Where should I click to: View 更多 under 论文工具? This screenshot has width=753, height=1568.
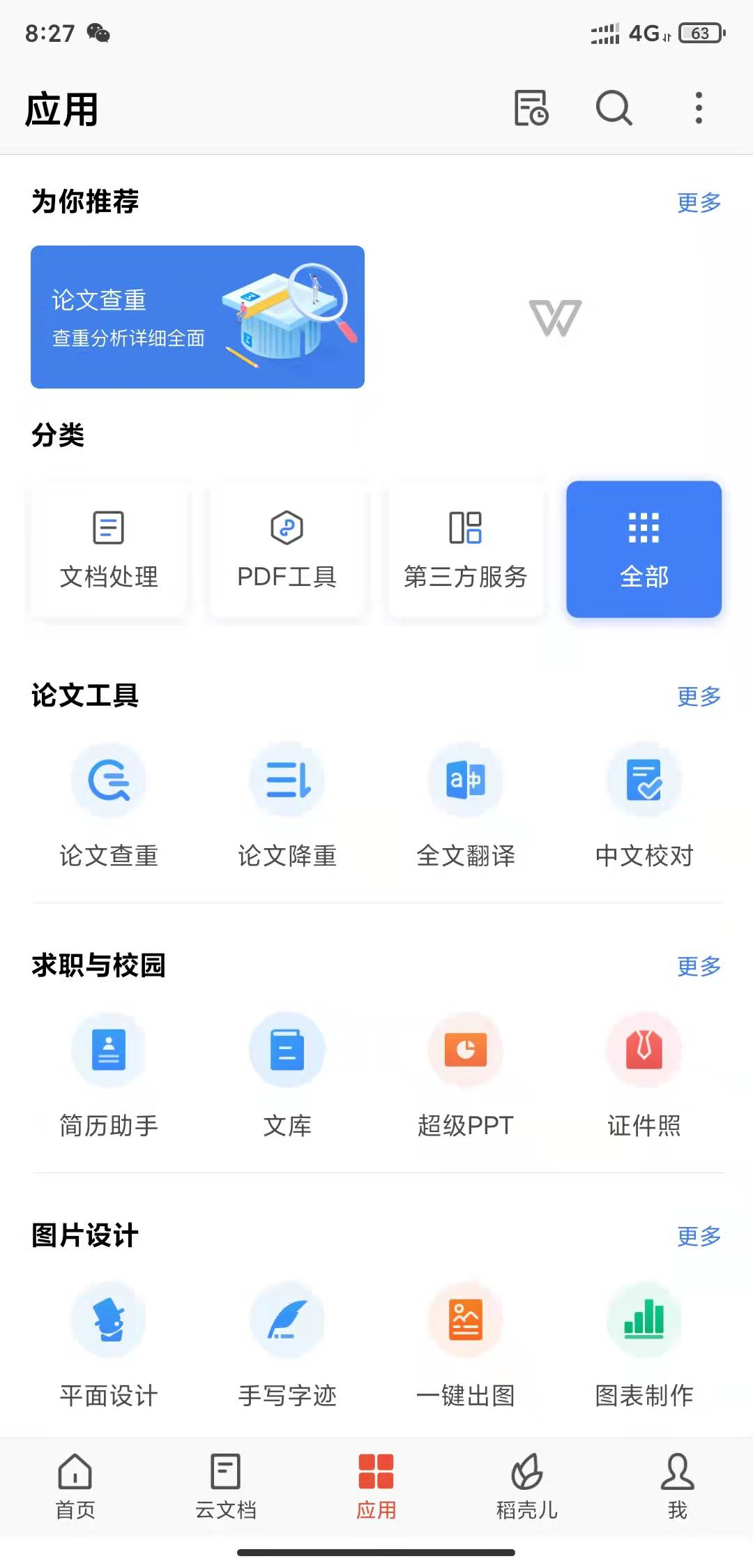699,696
